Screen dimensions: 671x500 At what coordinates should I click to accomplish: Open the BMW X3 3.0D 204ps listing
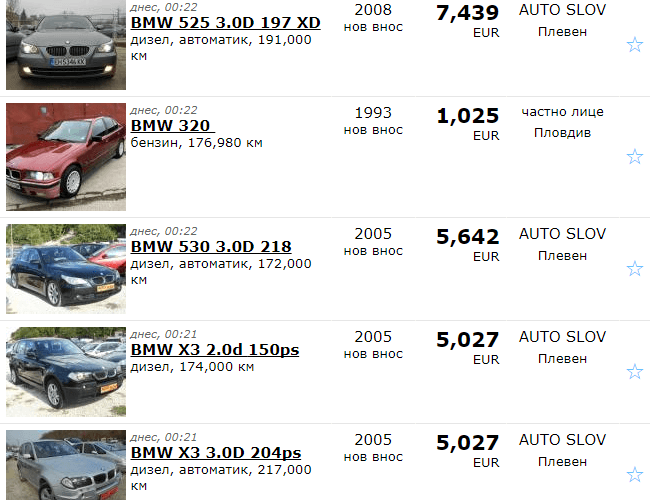tap(216, 453)
